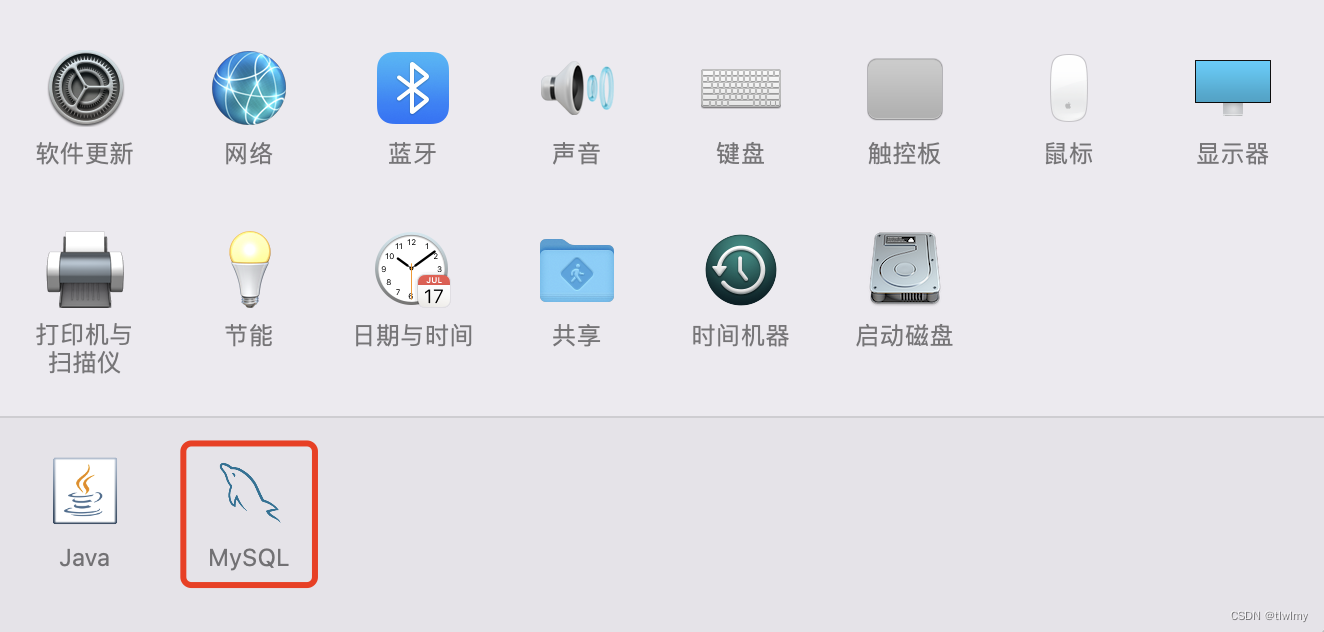
Task: Open the Java control panel
Action: coord(85,492)
